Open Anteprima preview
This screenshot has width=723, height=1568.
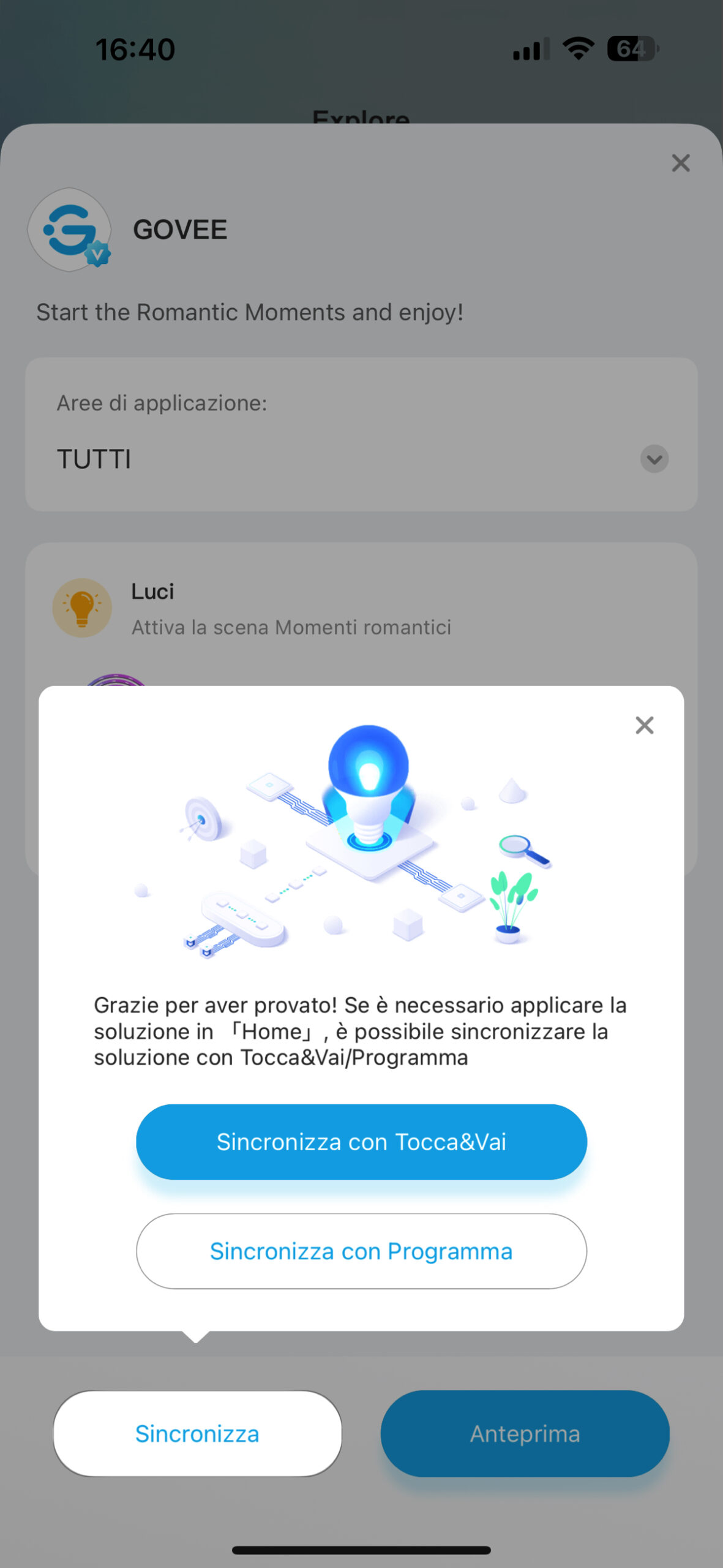click(x=525, y=1433)
